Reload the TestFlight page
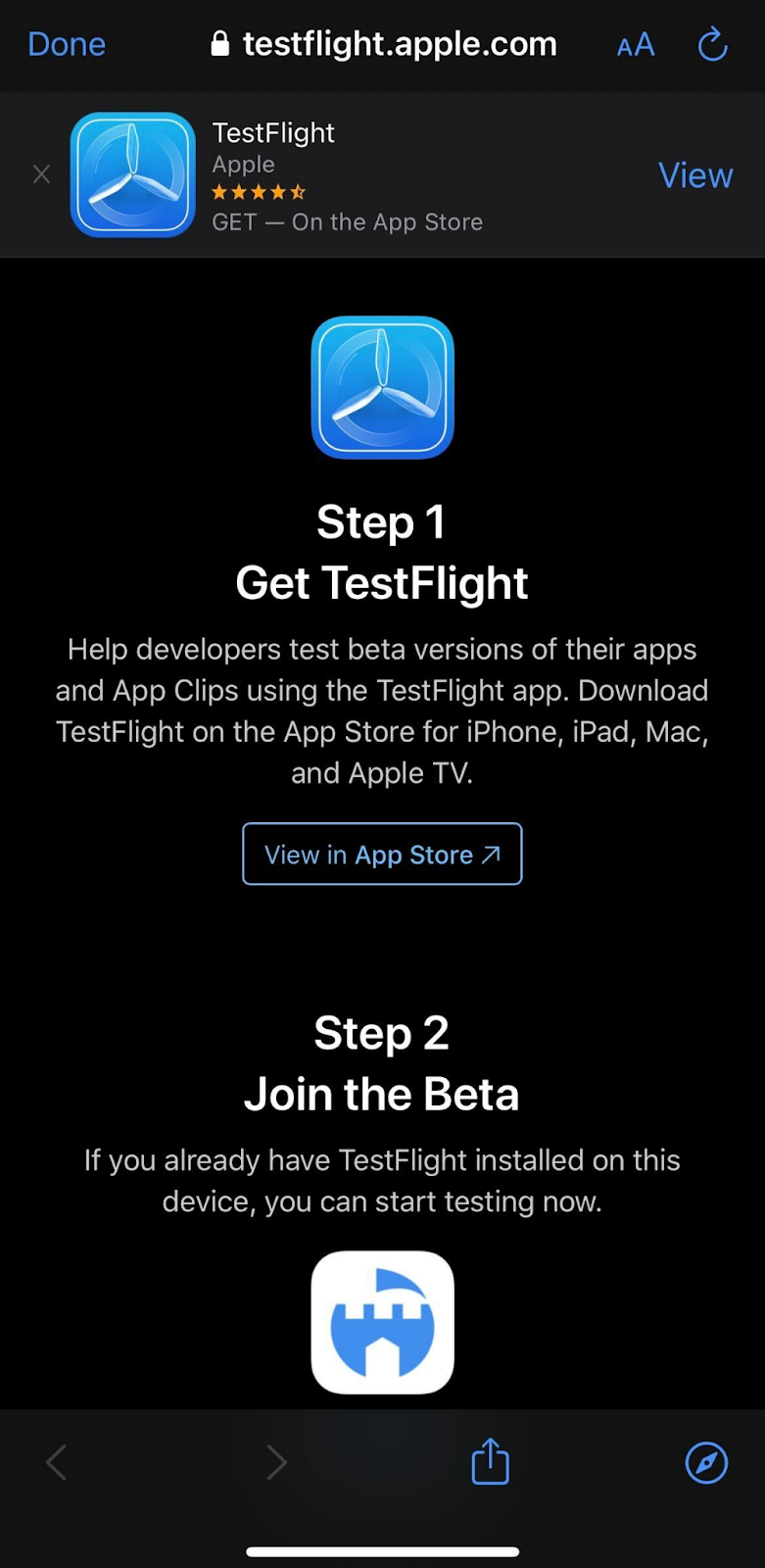 [712, 44]
